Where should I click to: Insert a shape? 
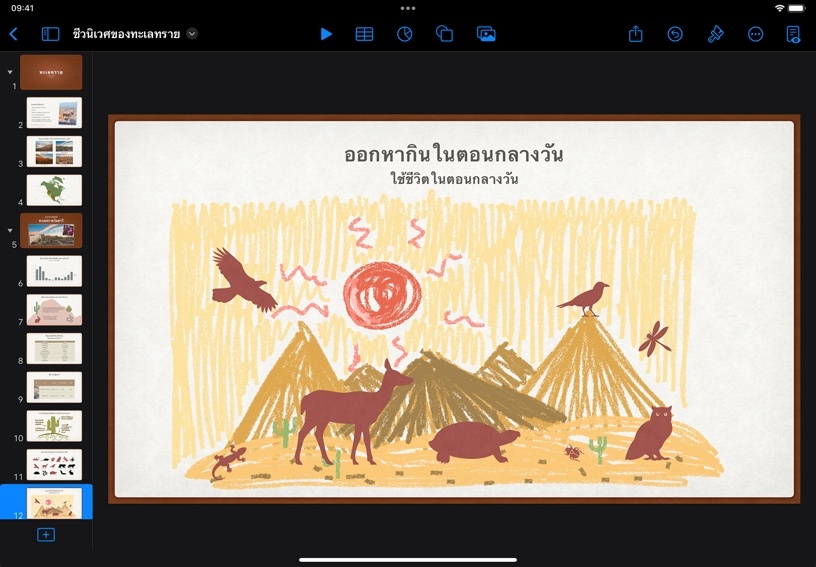click(x=445, y=34)
